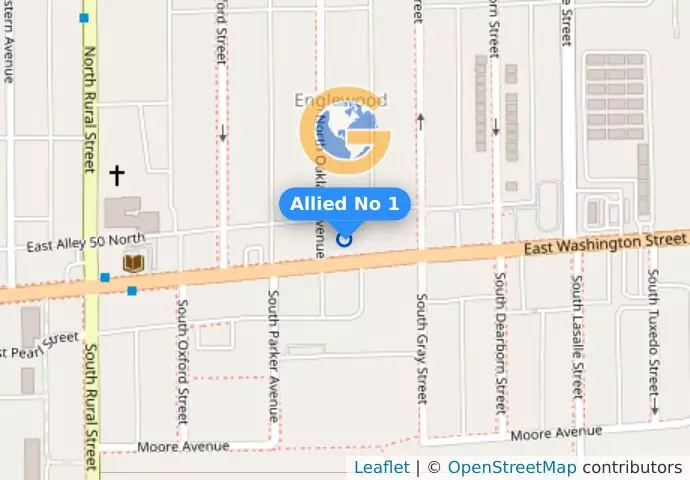Viewport: 690px width, 480px height.
Task: Tap the Allied No 1 map marker
Action: point(345,238)
